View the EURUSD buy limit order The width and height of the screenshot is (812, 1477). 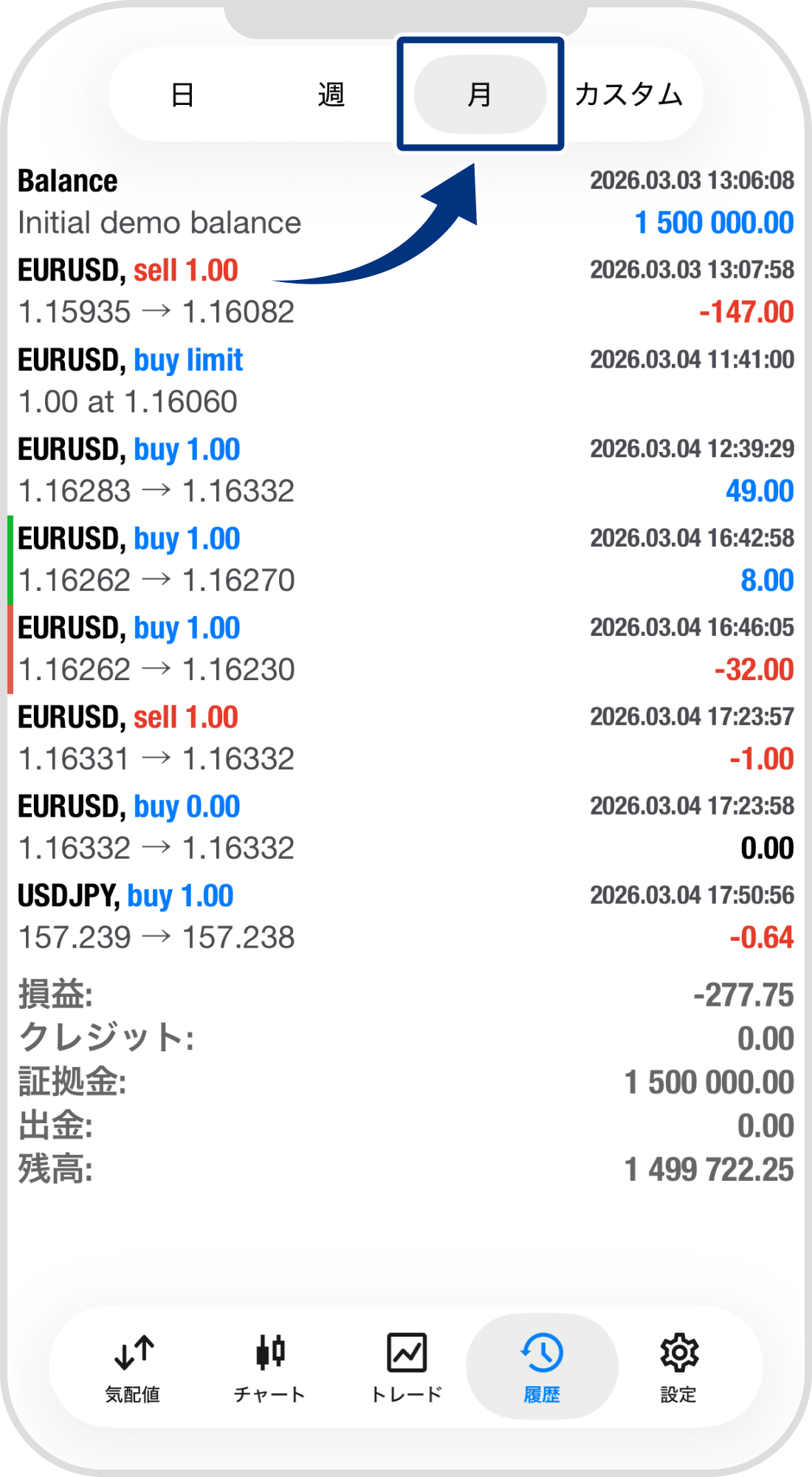point(406,380)
